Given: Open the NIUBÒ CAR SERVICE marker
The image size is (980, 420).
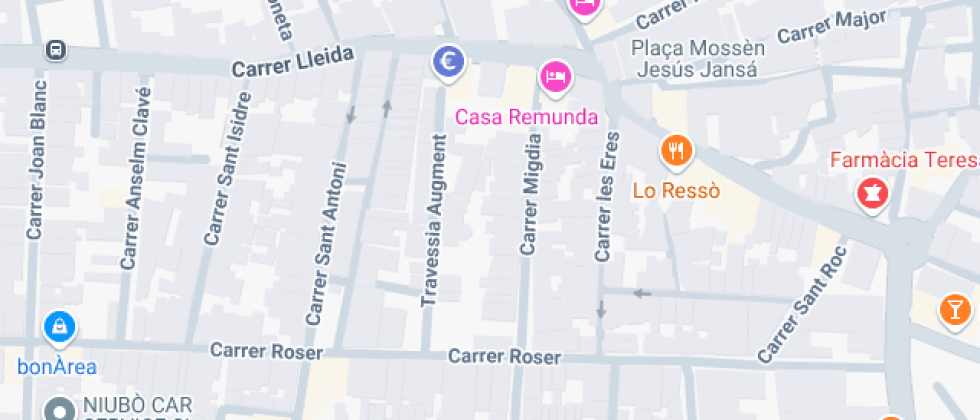Looking at the screenshot, I should [x=61, y=409].
